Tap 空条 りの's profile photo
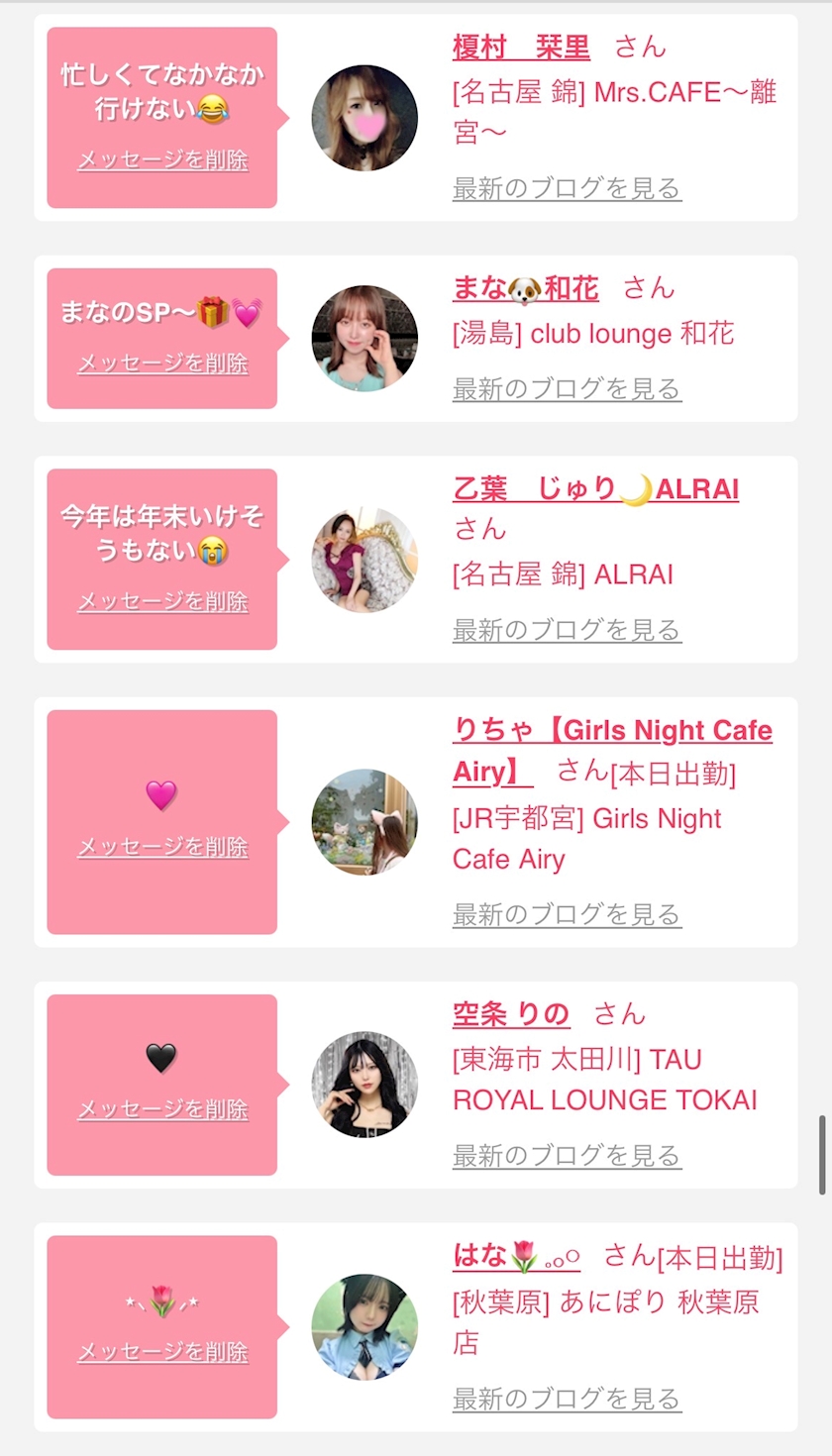 [364, 1085]
